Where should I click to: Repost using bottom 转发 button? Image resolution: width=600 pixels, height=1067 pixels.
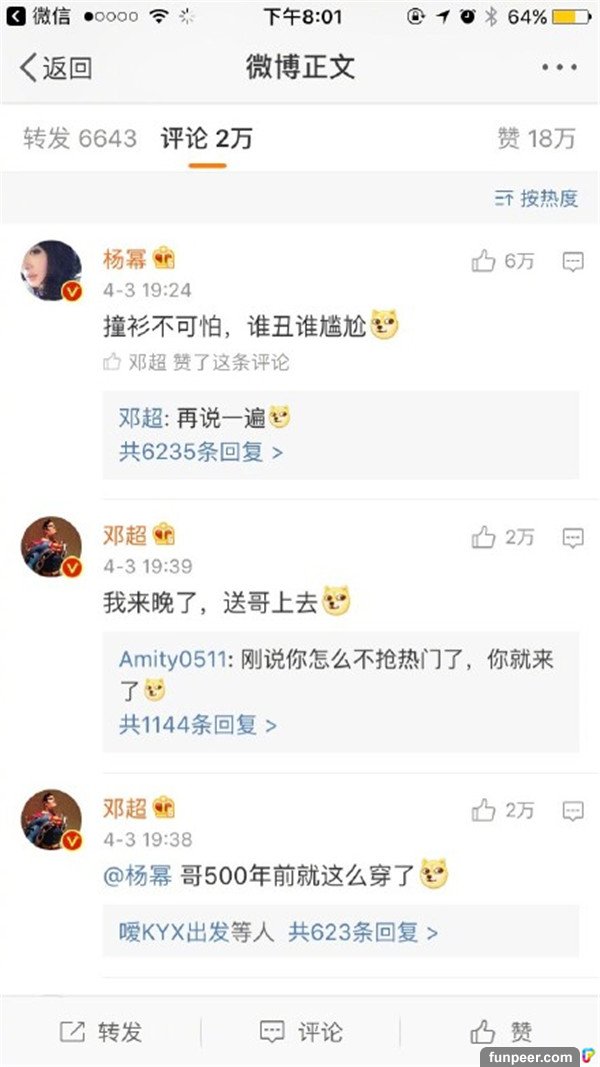pos(100,1032)
